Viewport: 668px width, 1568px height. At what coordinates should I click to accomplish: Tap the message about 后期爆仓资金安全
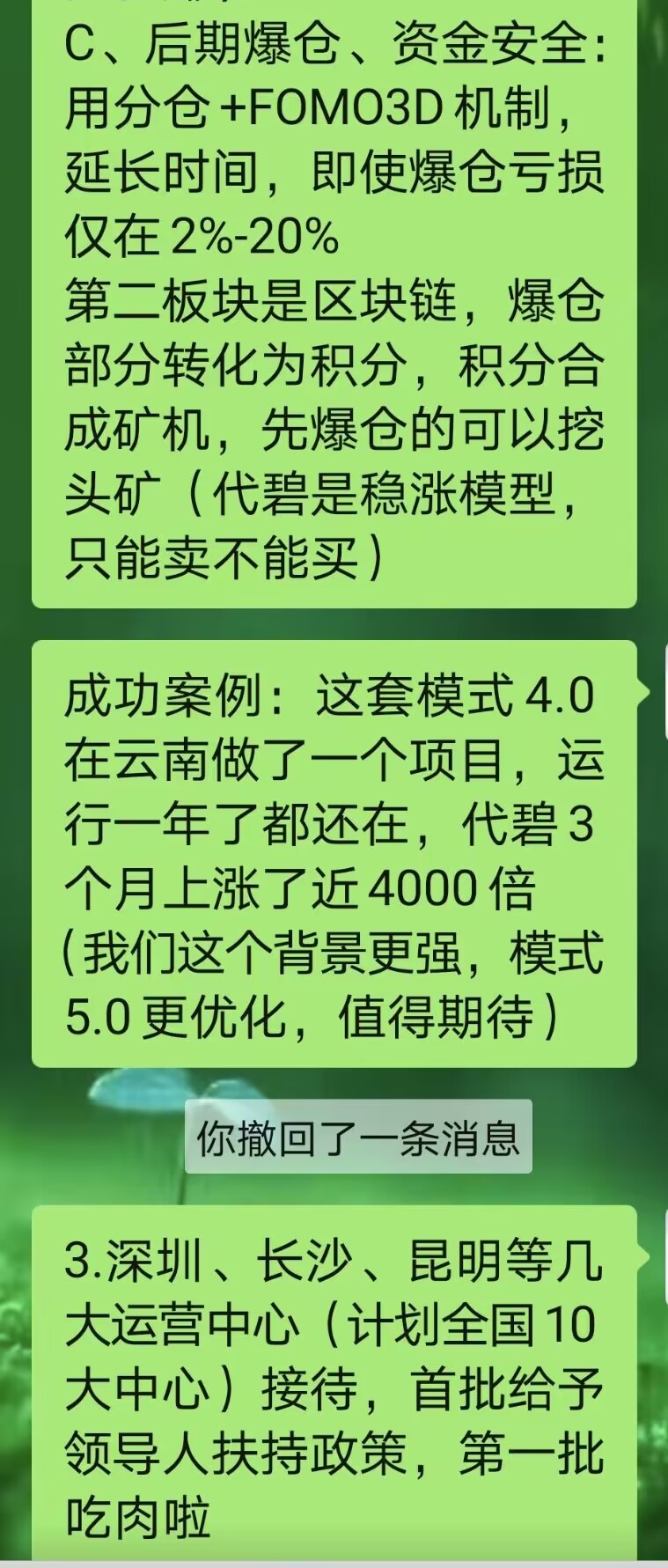[x=334, y=308]
